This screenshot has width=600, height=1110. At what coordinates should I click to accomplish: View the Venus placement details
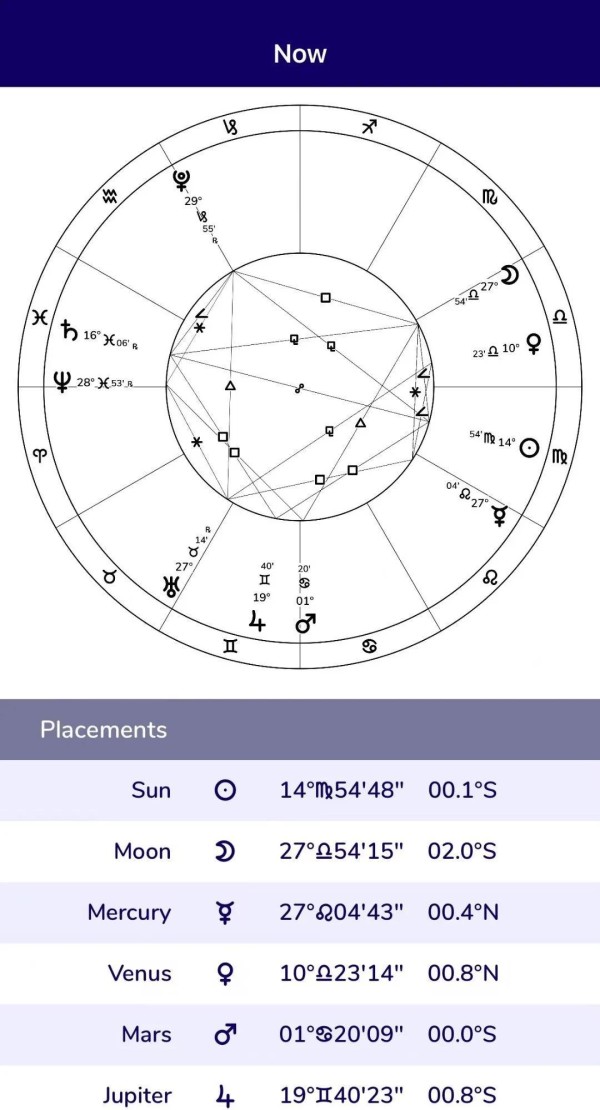300,973
